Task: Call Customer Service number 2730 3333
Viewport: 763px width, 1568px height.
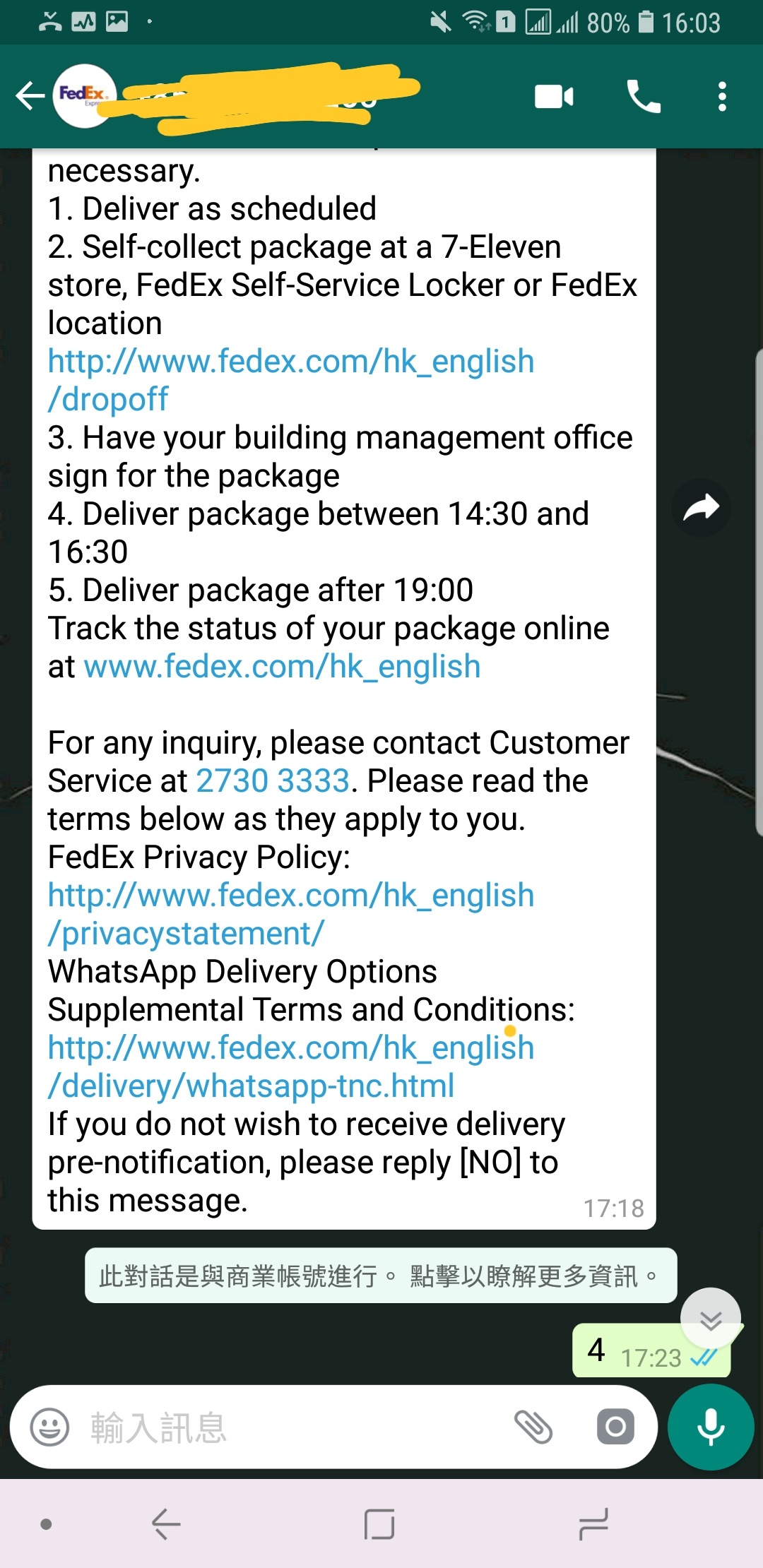Action: point(273,780)
